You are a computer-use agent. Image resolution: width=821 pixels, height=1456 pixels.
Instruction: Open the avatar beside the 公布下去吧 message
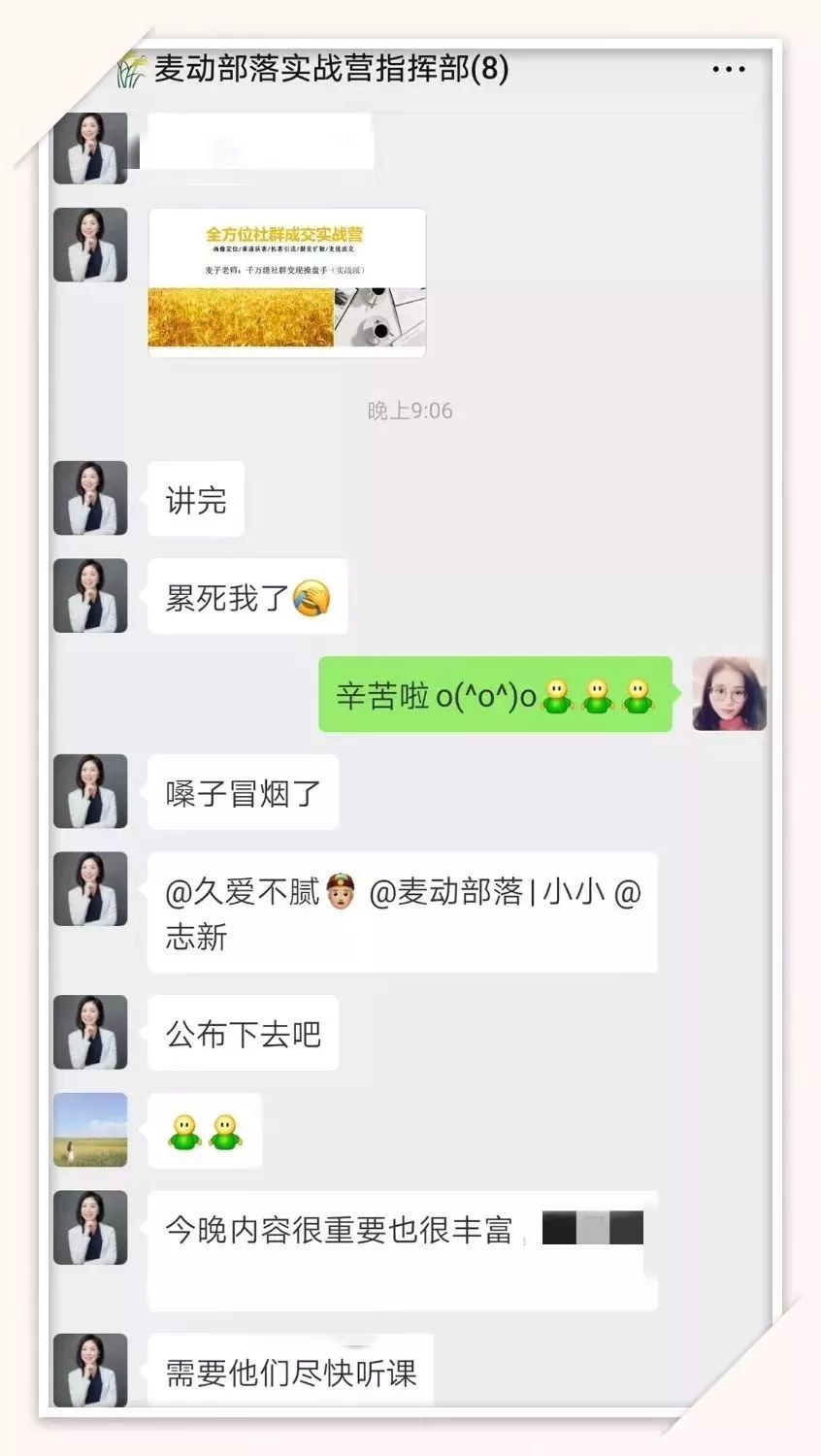(90, 1033)
